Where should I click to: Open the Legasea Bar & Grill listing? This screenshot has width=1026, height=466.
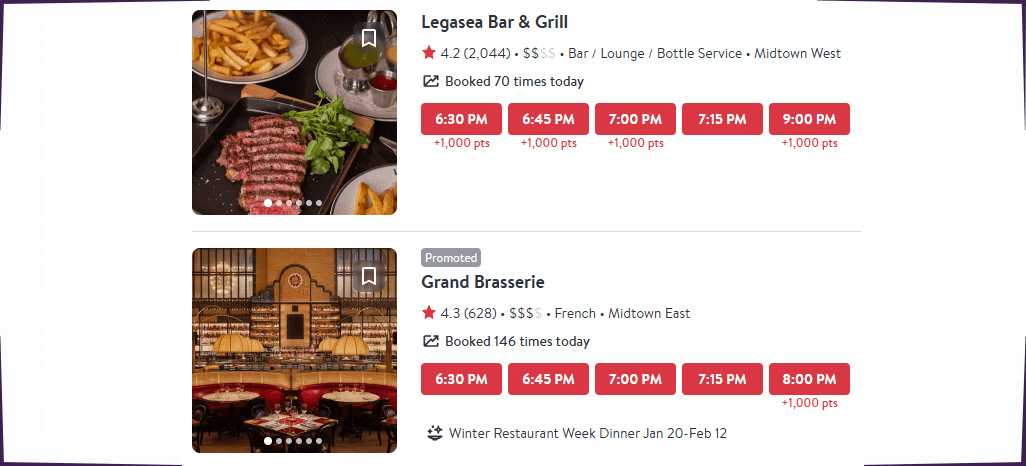(x=494, y=22)
